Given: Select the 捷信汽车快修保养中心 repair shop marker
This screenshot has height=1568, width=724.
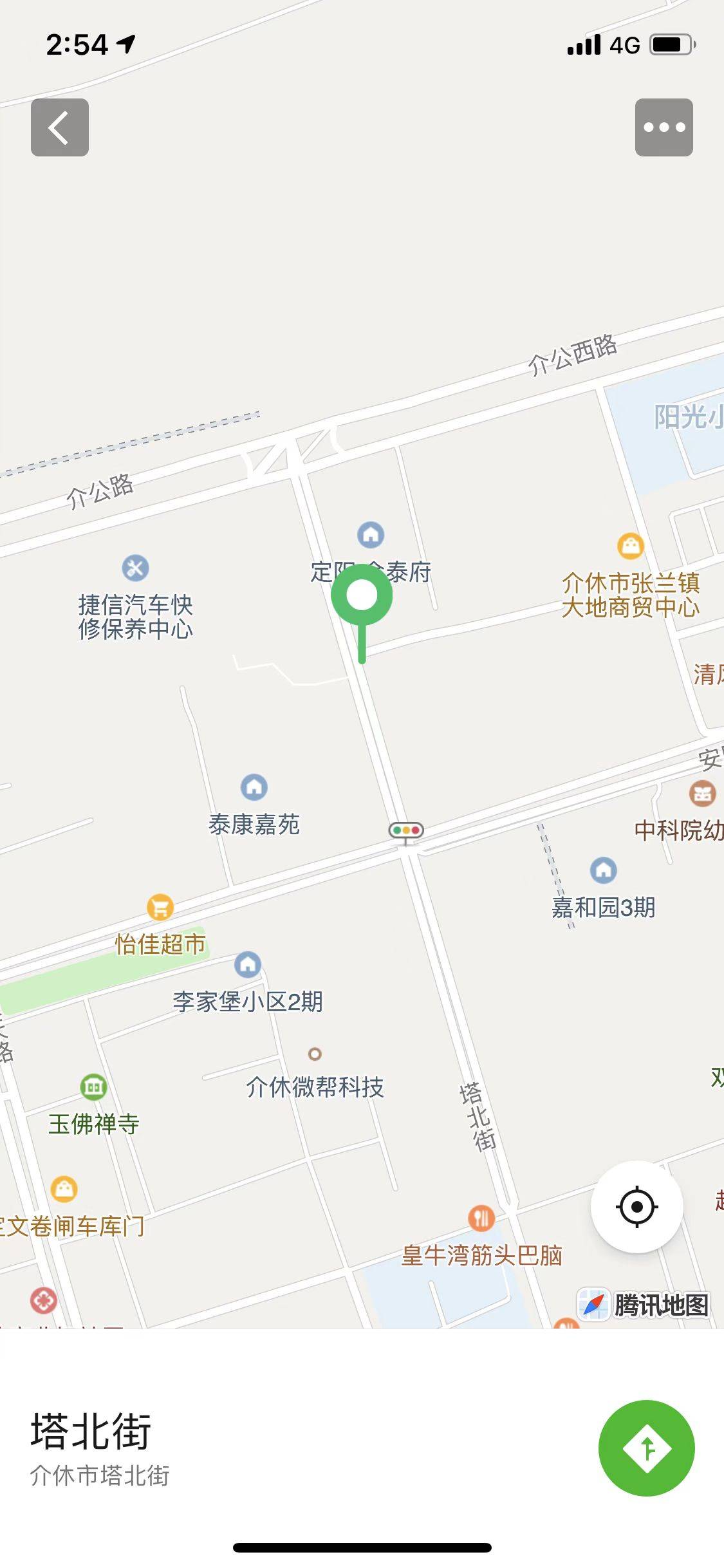Looking at the screenshot, I should [x=135, y=568].
